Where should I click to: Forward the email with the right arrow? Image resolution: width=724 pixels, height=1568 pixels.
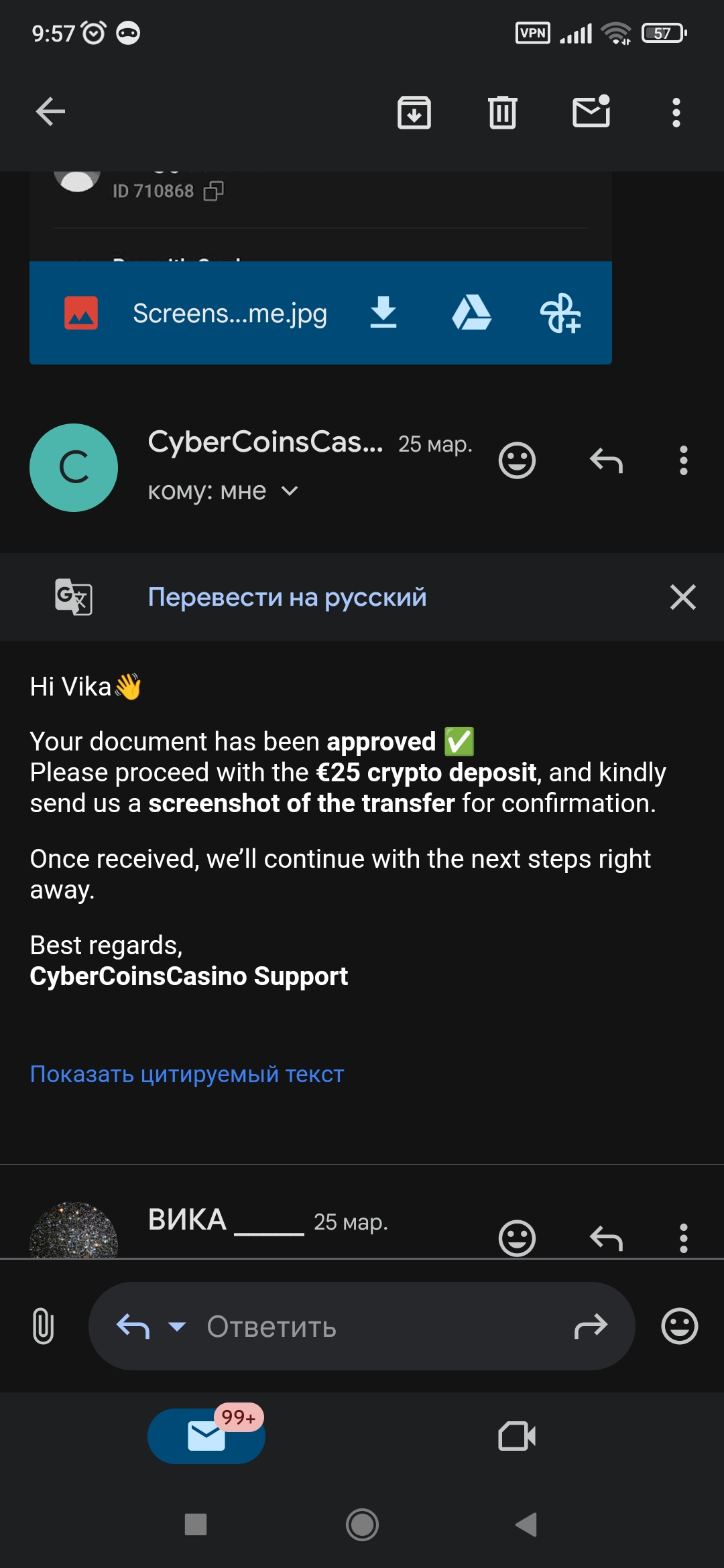(591, 1326)
